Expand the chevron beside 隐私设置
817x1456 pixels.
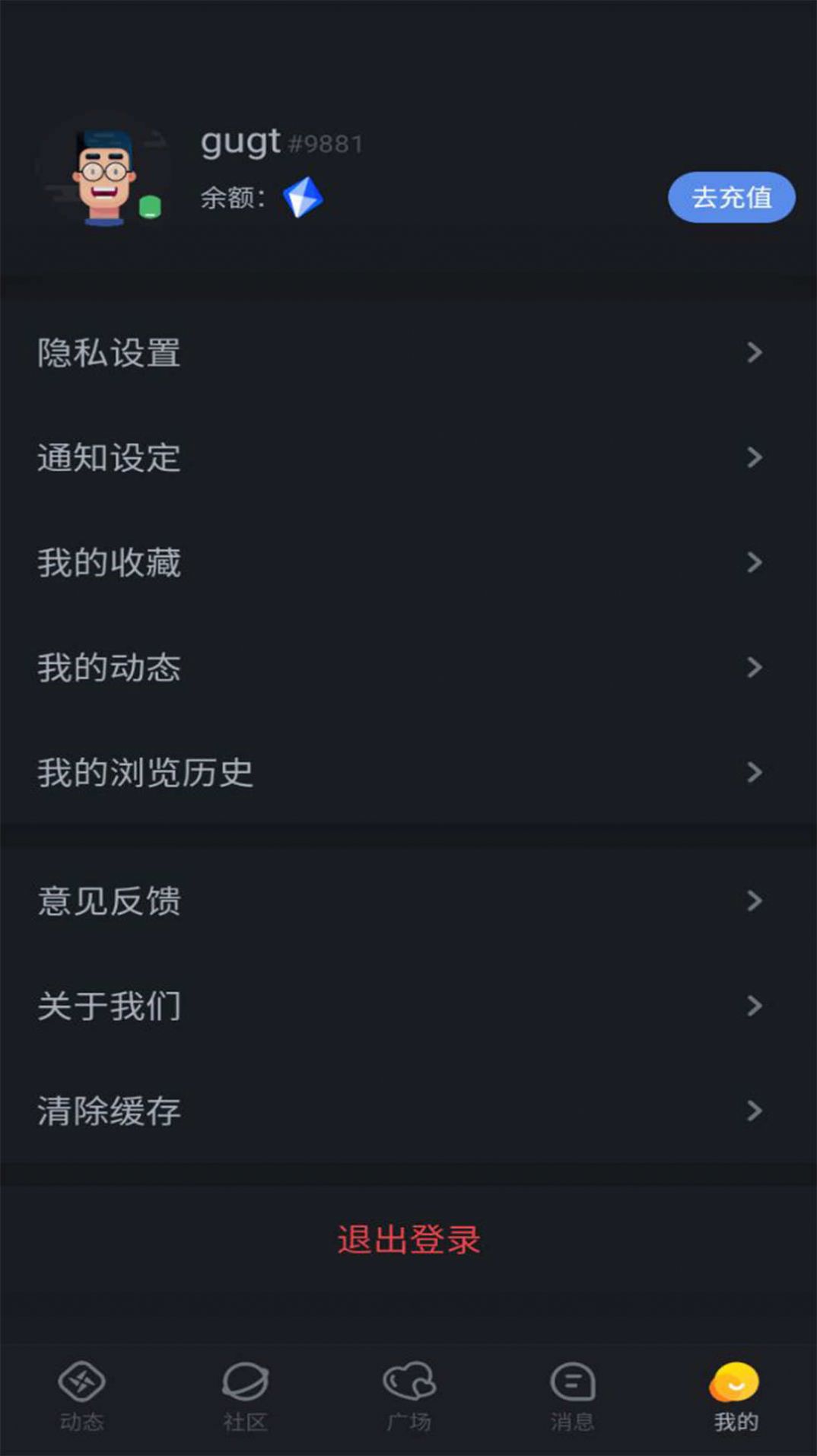pos(754,352)
